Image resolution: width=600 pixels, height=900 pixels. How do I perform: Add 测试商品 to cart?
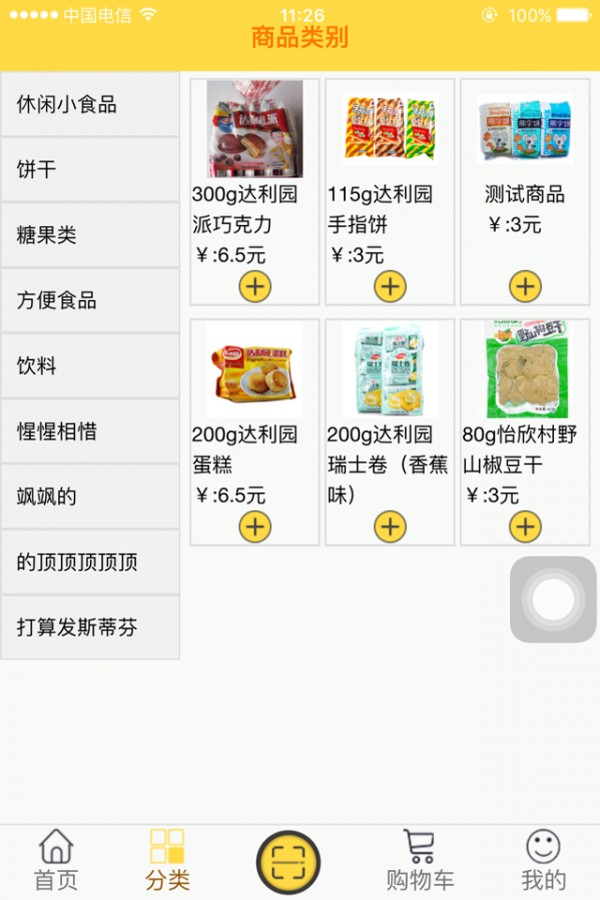pyautogui.click(x=525, y=287)
